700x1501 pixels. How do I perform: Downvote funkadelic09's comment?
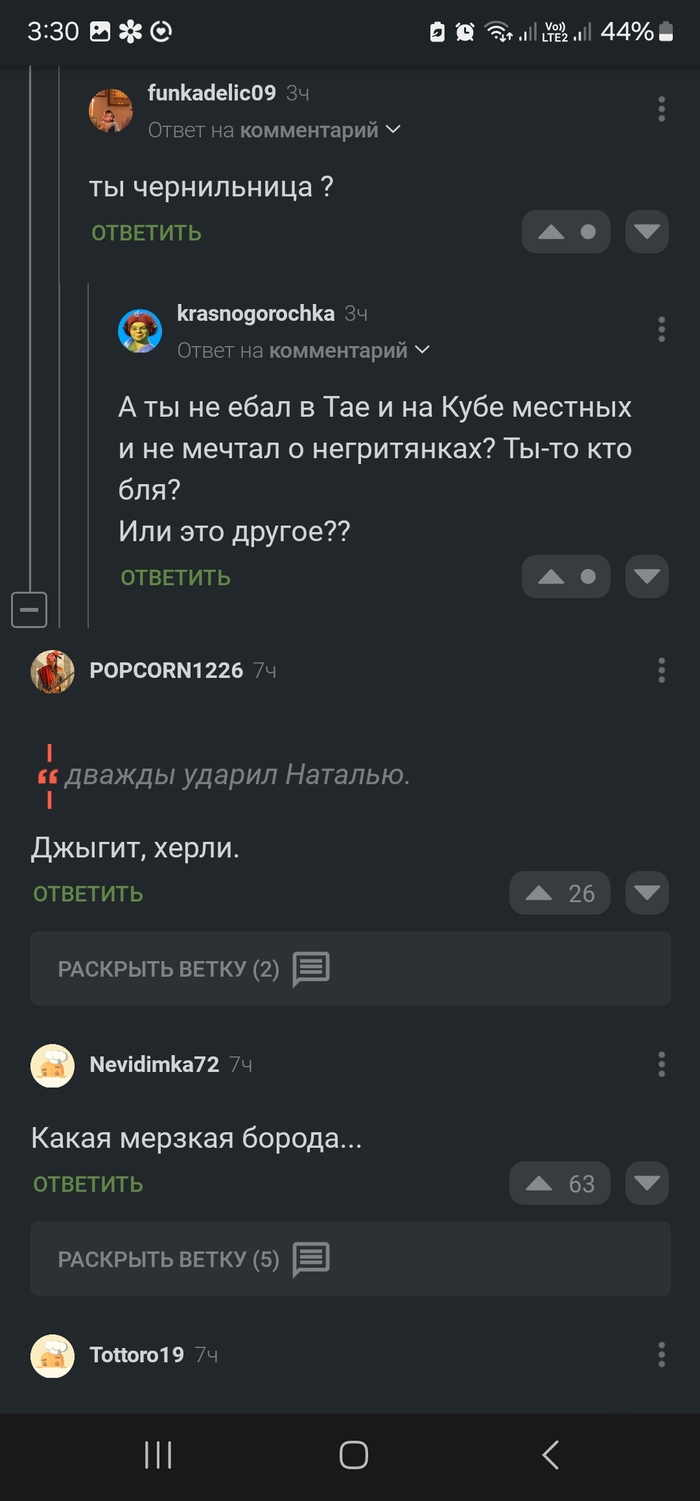(647, 232)
